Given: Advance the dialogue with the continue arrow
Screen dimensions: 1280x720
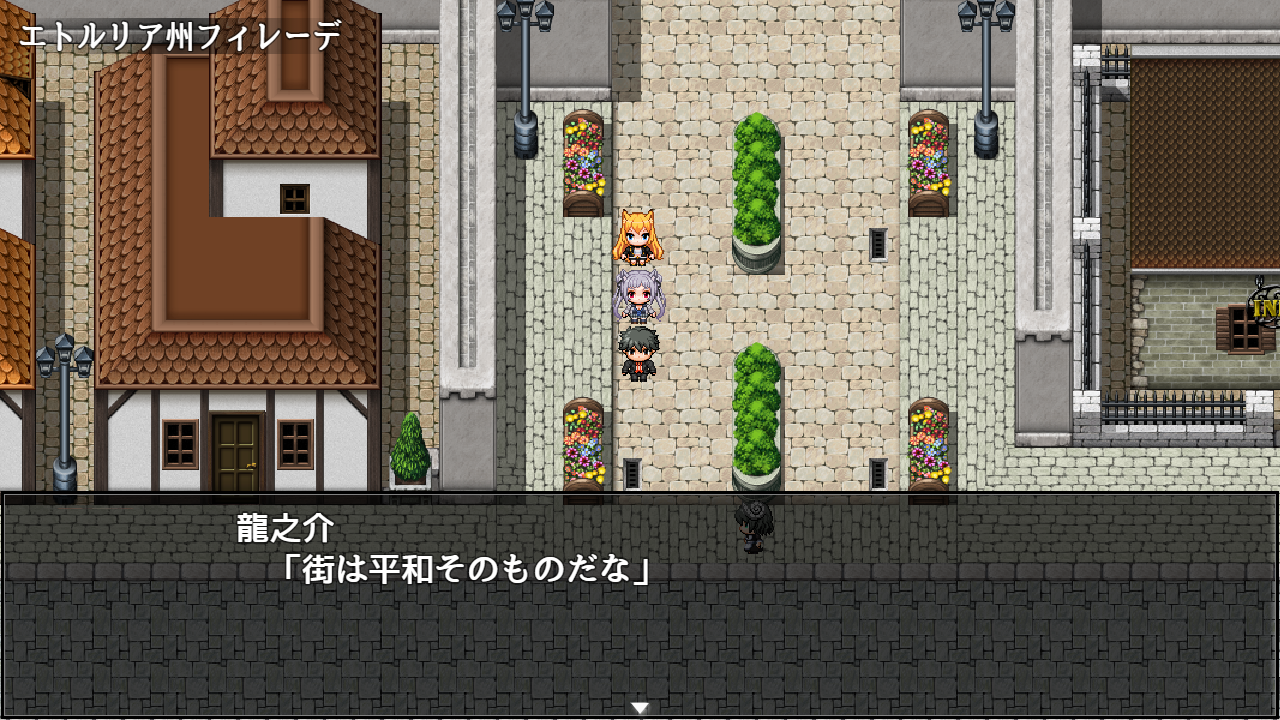Looking at the screenshot, I should point(640,708).
